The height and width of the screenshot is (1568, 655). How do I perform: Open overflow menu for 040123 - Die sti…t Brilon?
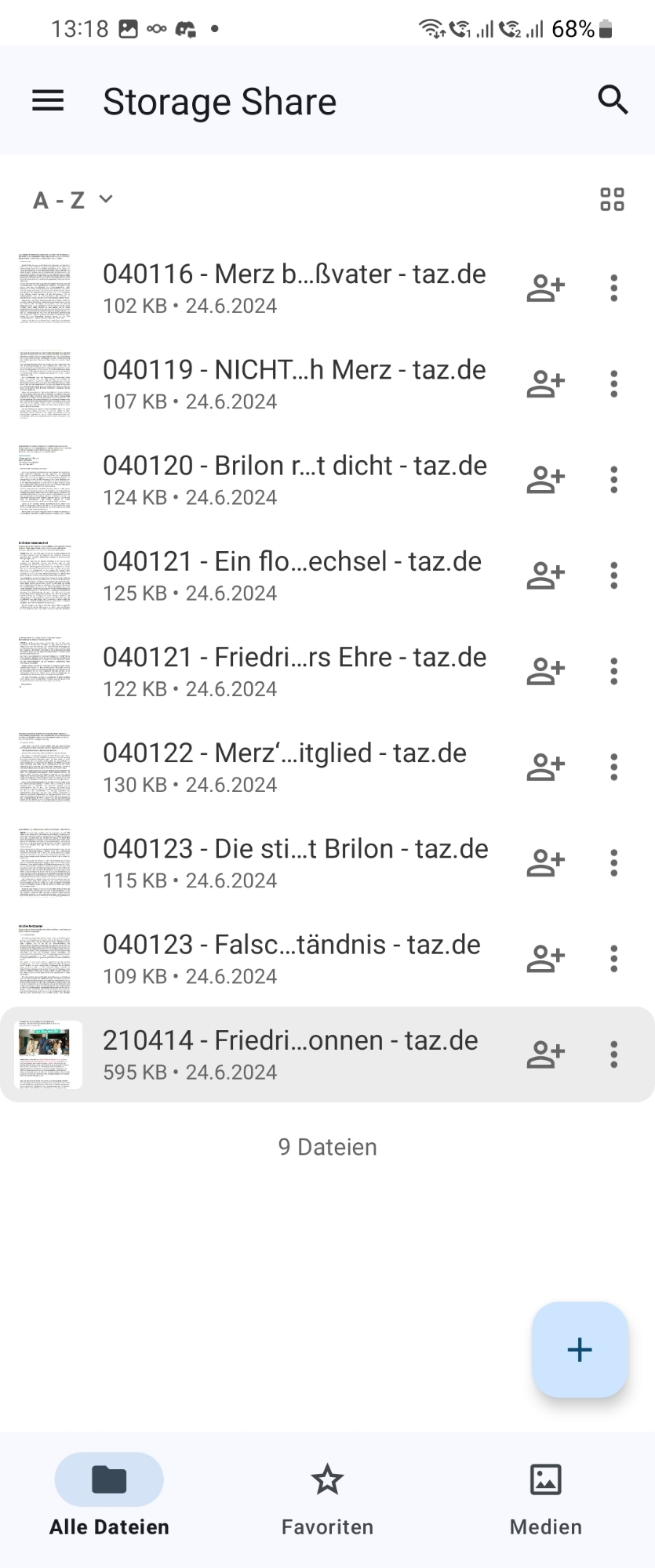pos(613,863)
